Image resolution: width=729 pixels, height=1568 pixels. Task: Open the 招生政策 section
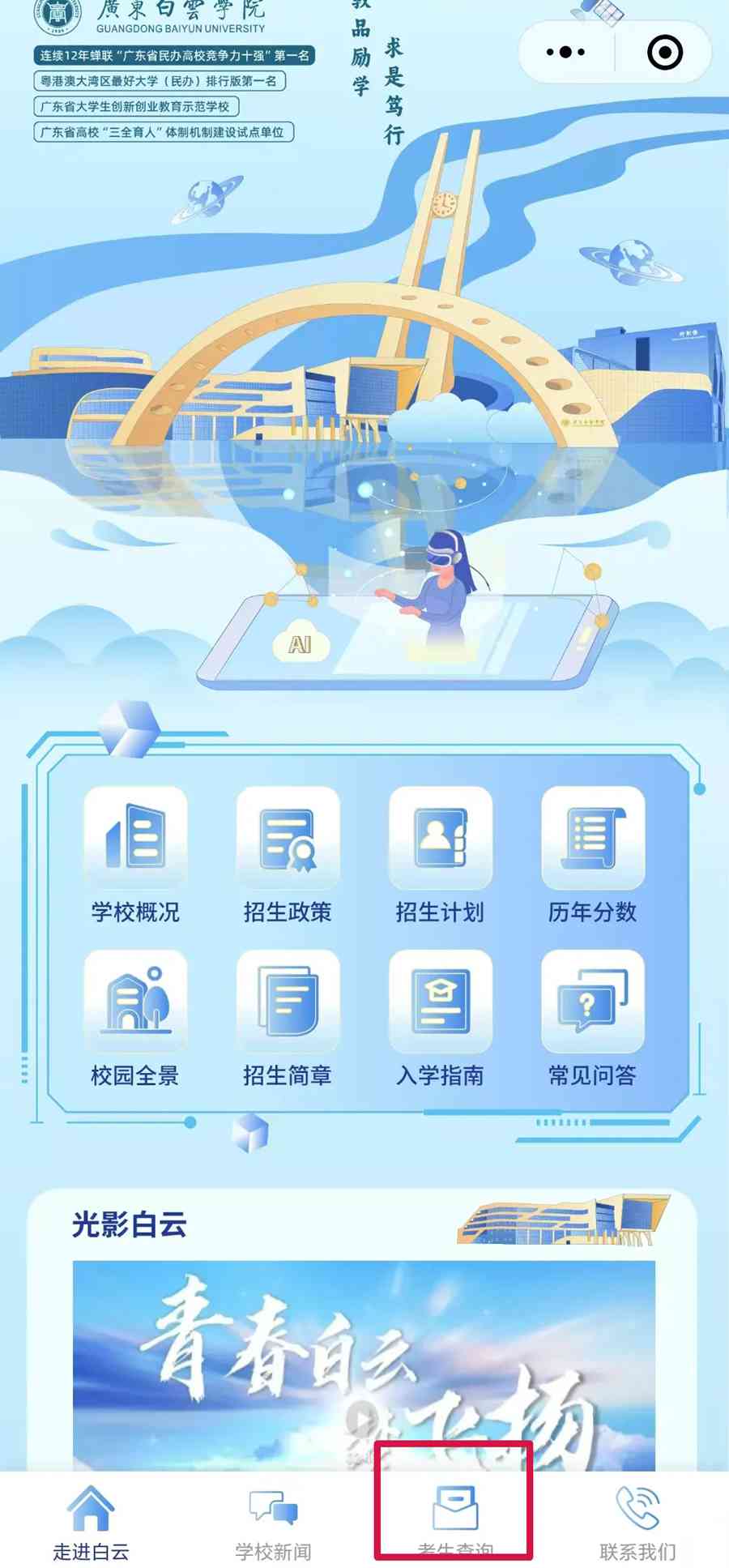[x=288, y=856]
